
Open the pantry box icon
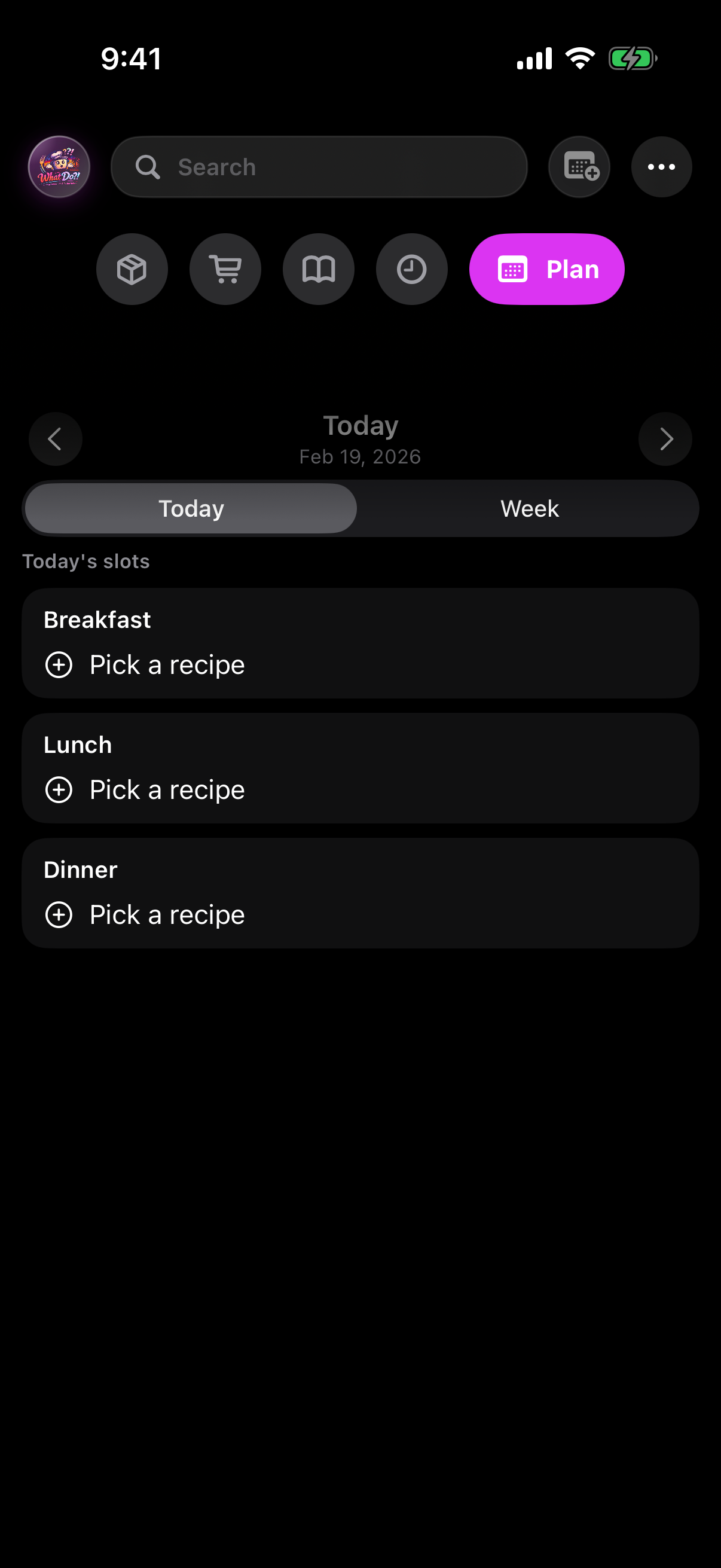[132, 269]
